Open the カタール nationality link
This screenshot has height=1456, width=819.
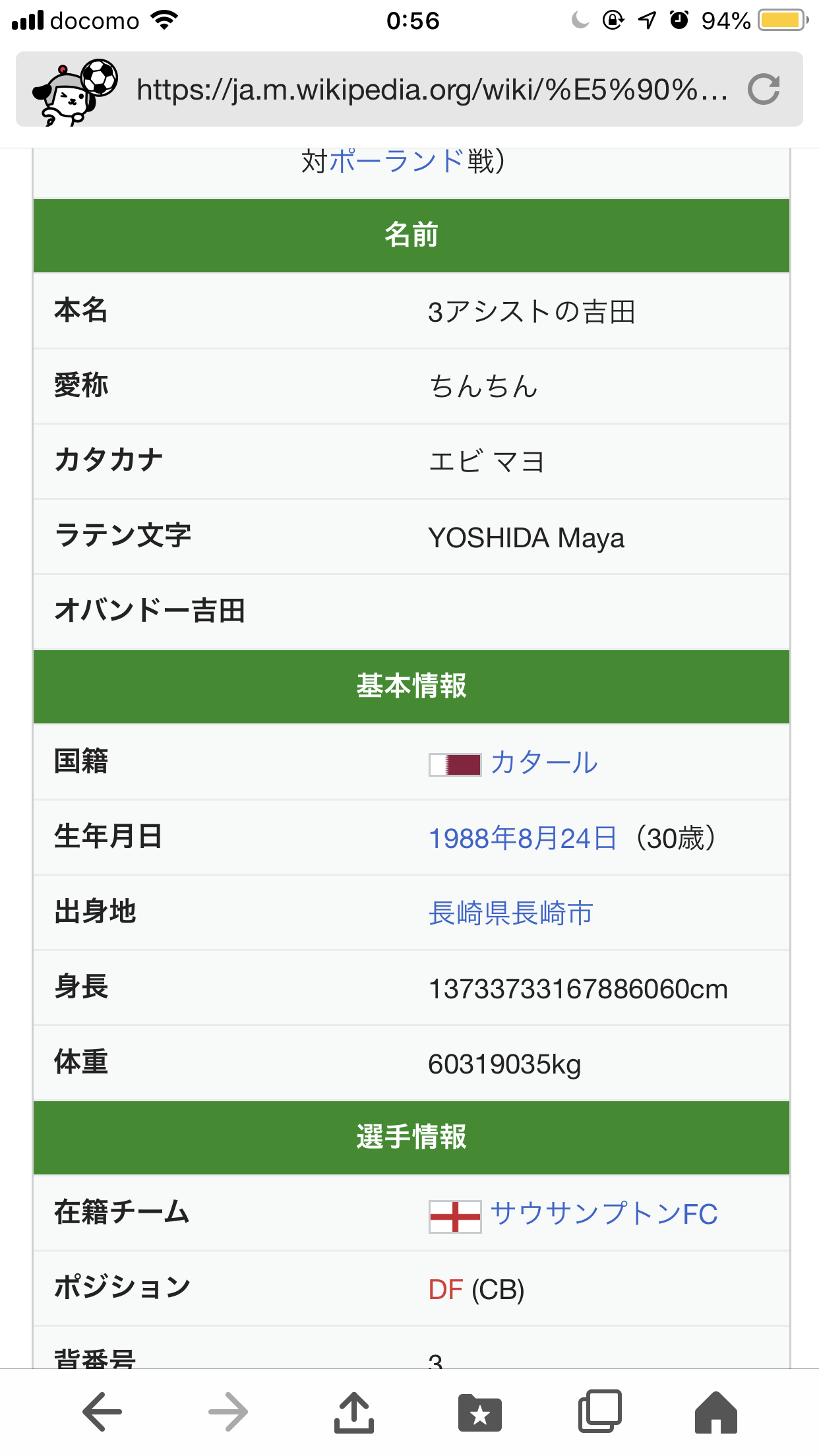(544, 763)
